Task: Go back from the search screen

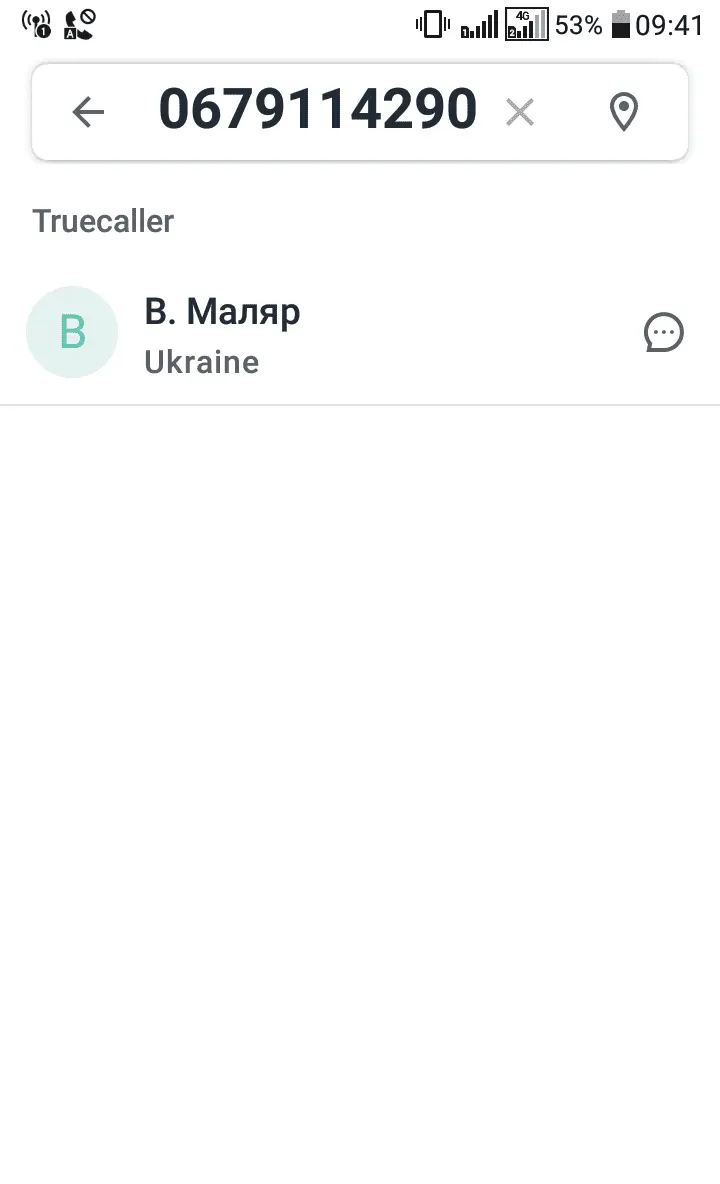Action: point(88,112)
